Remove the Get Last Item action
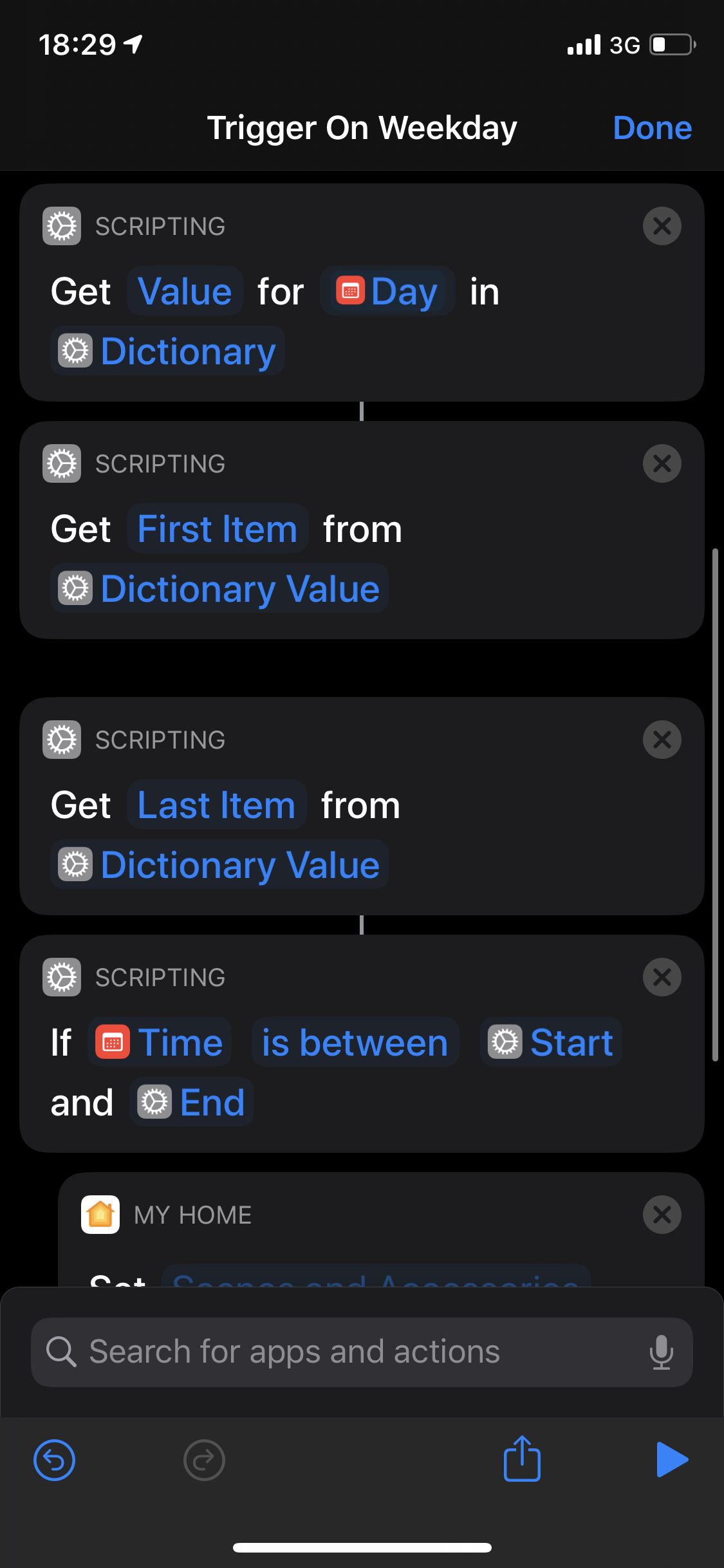Screen dimensions: 724x1568 (662, 740)
